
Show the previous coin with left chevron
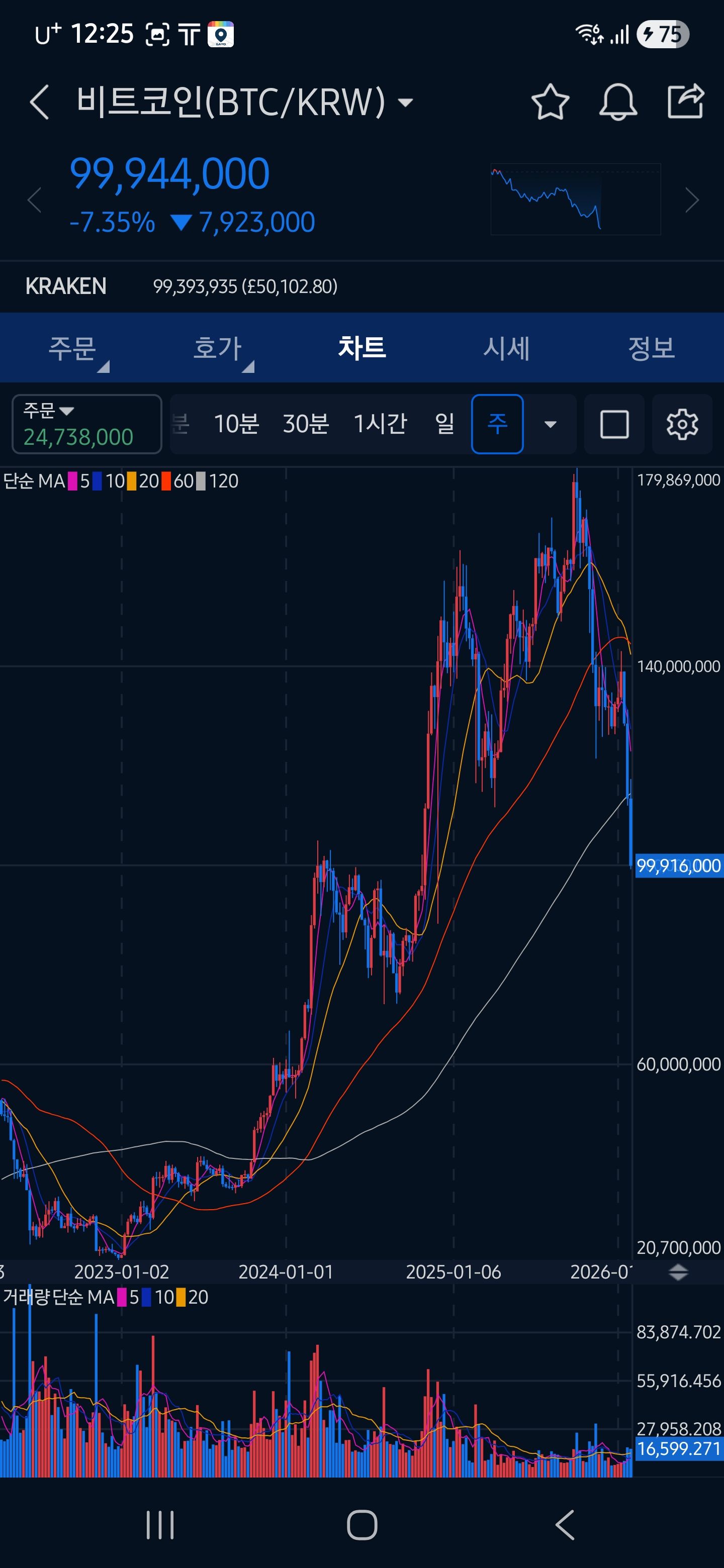point(35,200)
